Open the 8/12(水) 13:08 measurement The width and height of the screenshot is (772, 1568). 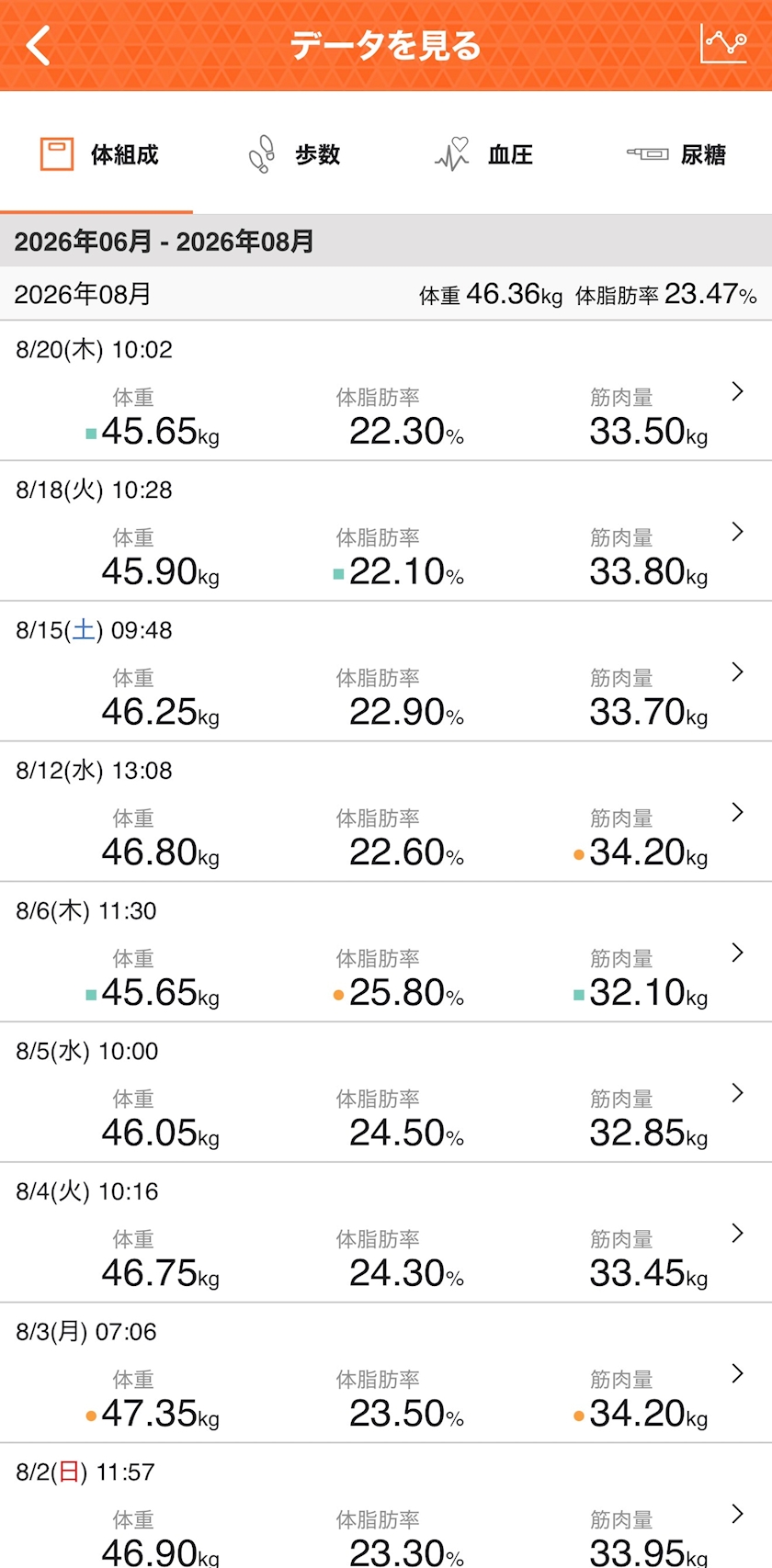[x=386, y=812]
